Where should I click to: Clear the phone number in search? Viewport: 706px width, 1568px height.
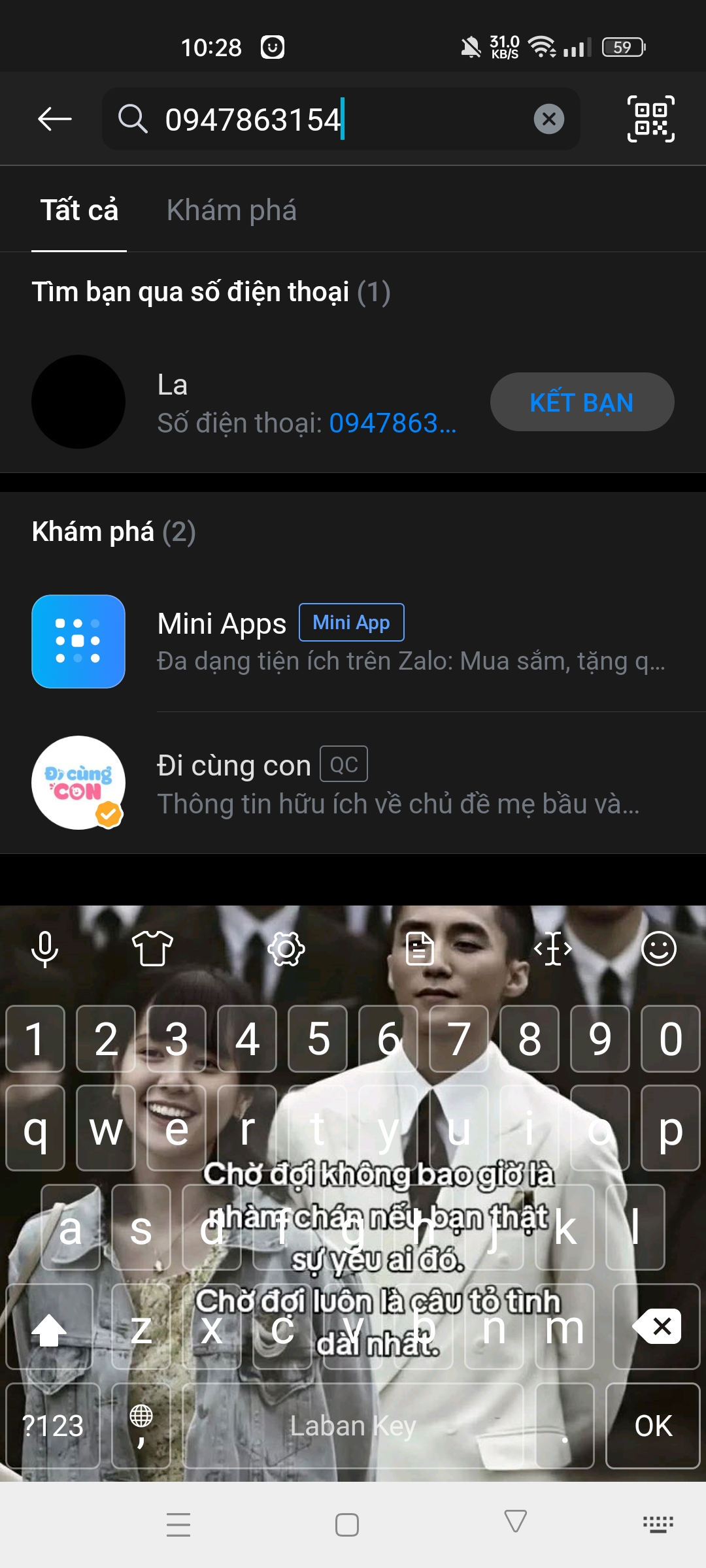point(548,119)
